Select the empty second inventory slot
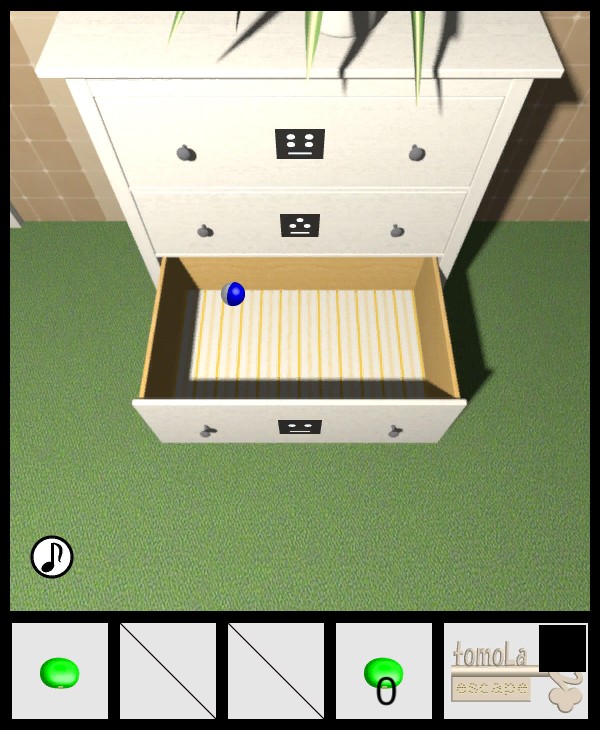 coord(168,672)
